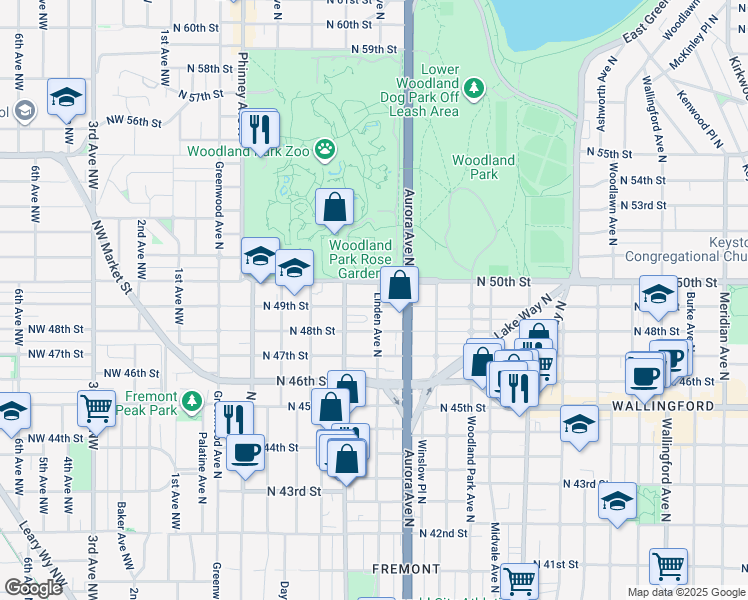Tap the shopping bag marker above N 43rd St
Viewport: 748px width, 600px height.
click(x=346, y=459)
